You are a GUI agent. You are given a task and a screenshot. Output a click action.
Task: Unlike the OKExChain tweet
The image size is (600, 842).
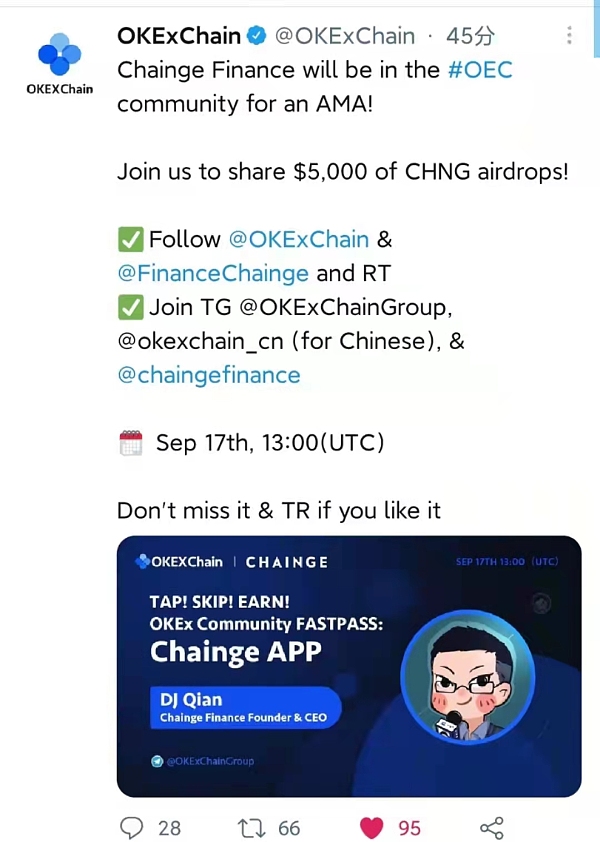(x=372, y=827)
